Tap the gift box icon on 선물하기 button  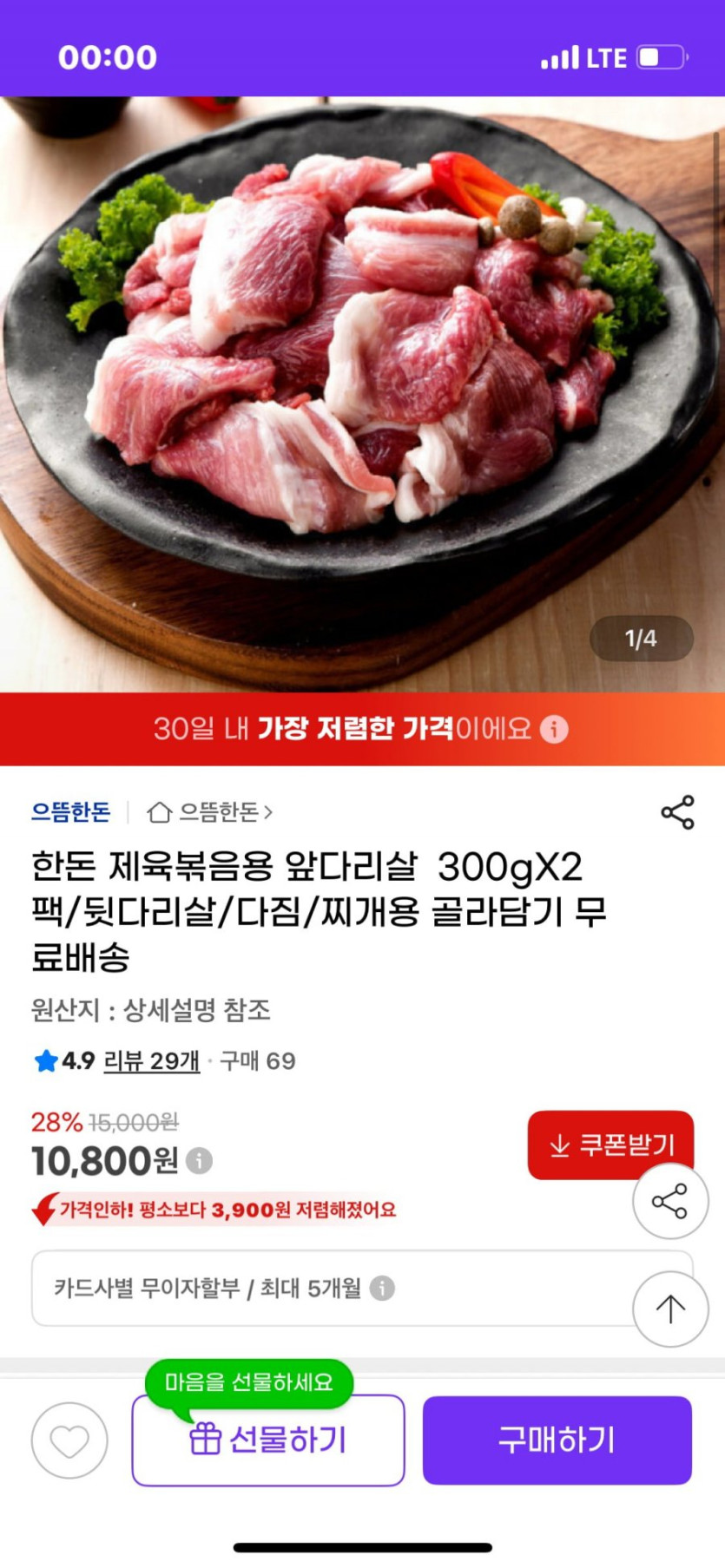(206, 1438)
